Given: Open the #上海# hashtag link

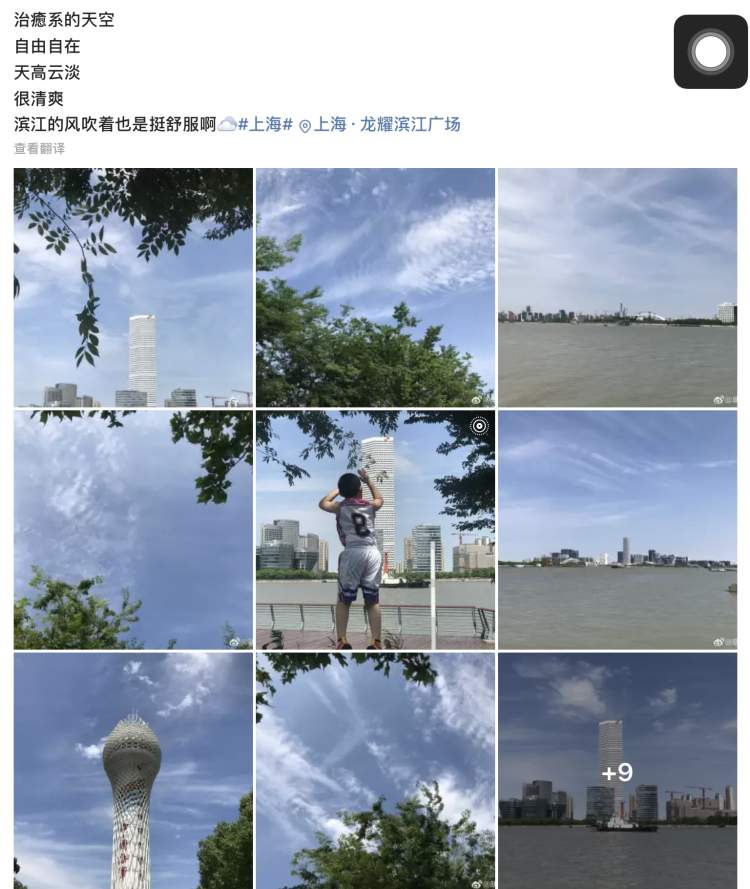Looking at the screenshot, I should (x=265, y=124).
